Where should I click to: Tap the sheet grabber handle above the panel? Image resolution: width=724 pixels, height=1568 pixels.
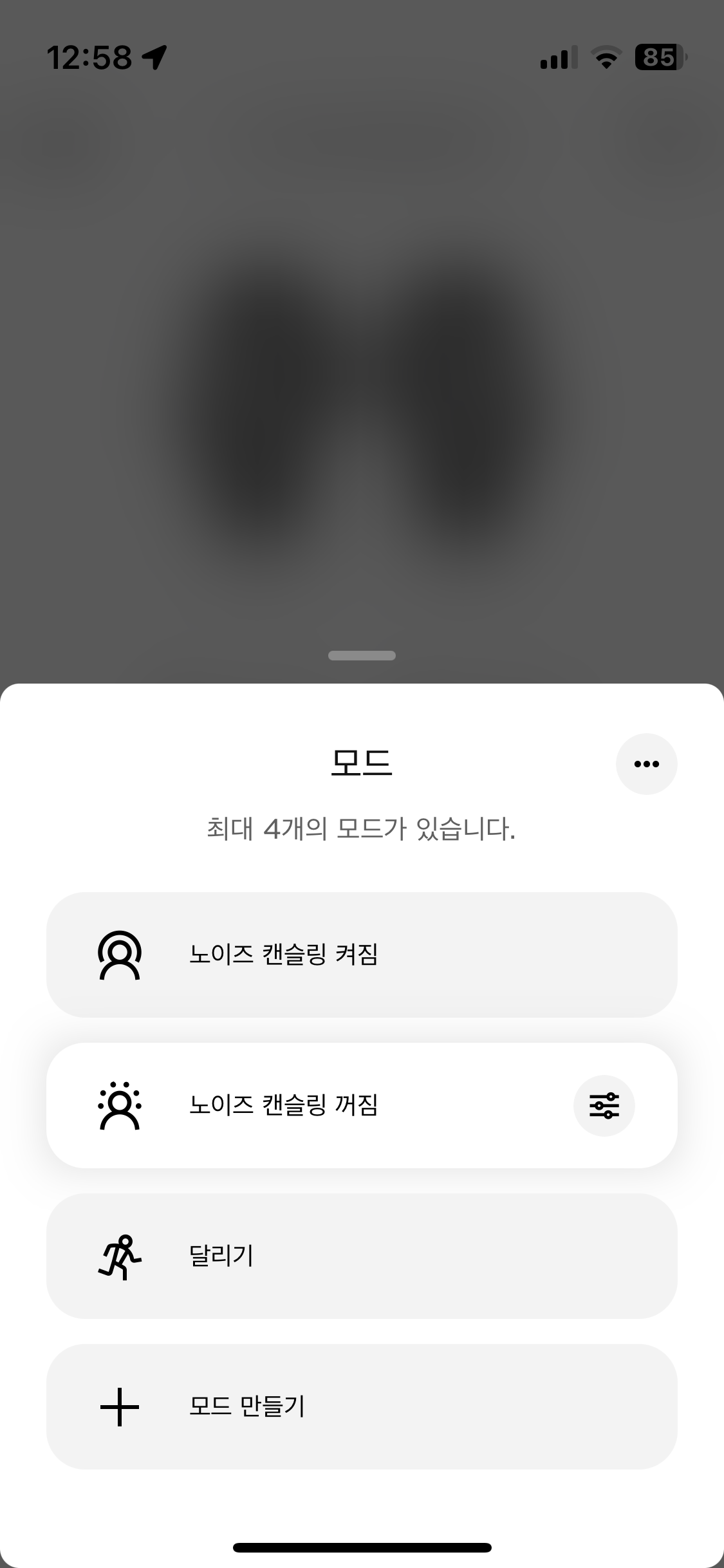[x=362, y=655]
